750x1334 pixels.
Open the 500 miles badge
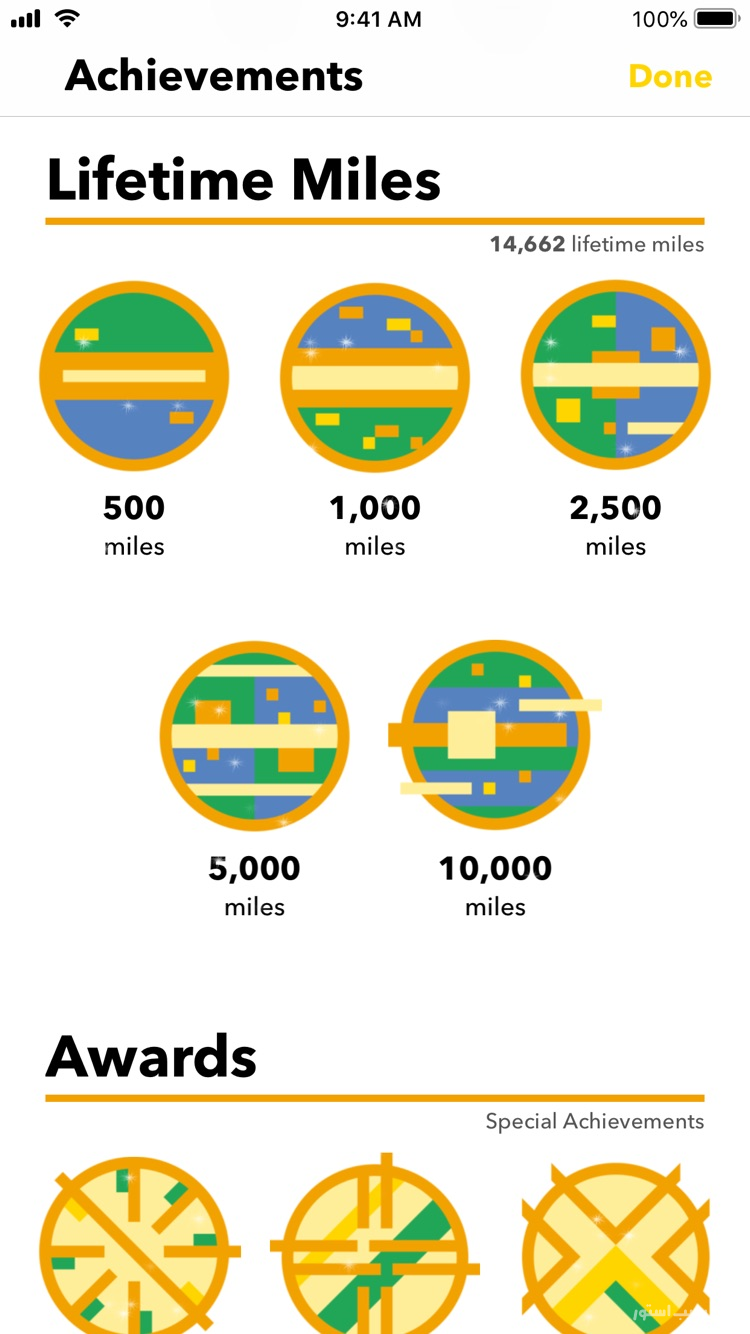tap(134, 376)
